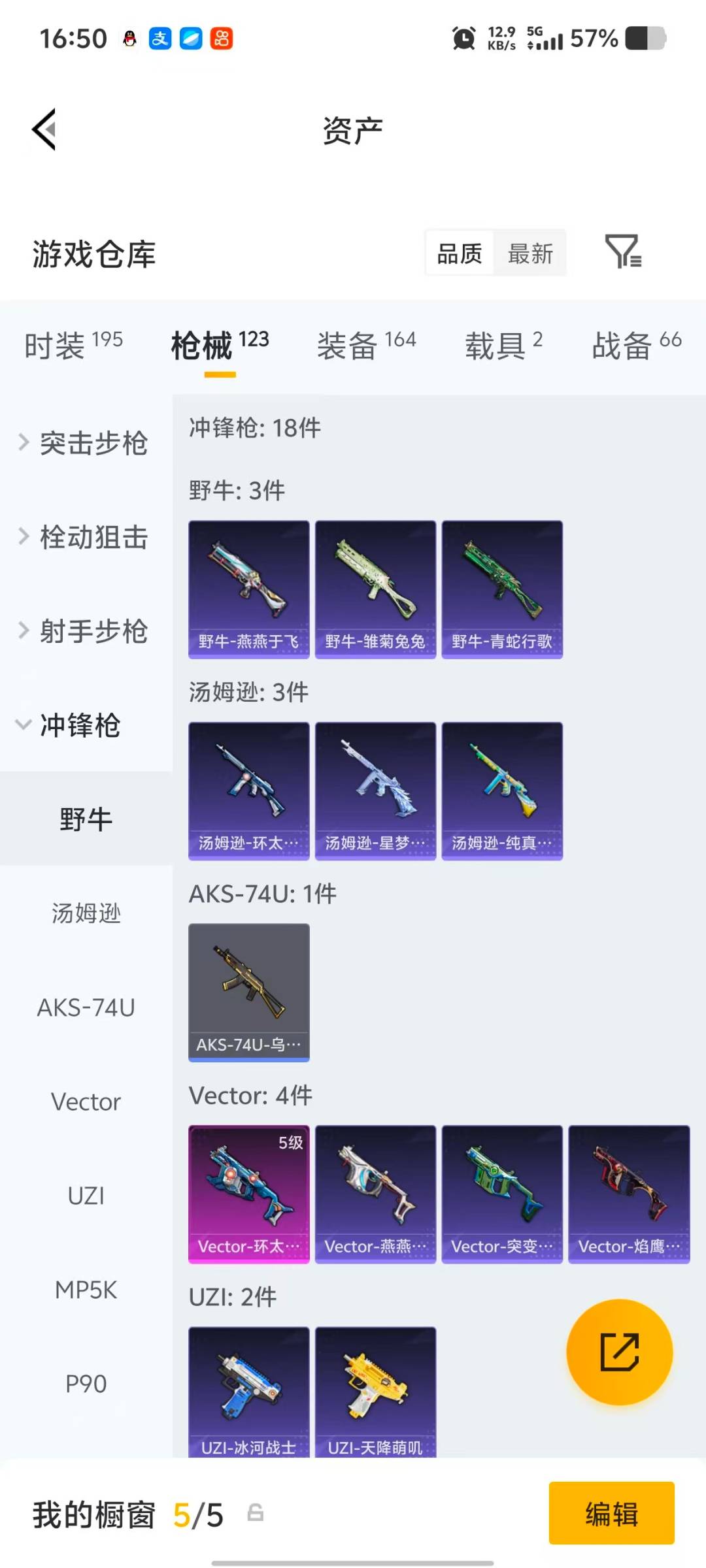Select the 5级 Vector-环太 item
The width and height of the screenshot is (706, 1568).
[248, 1193]
